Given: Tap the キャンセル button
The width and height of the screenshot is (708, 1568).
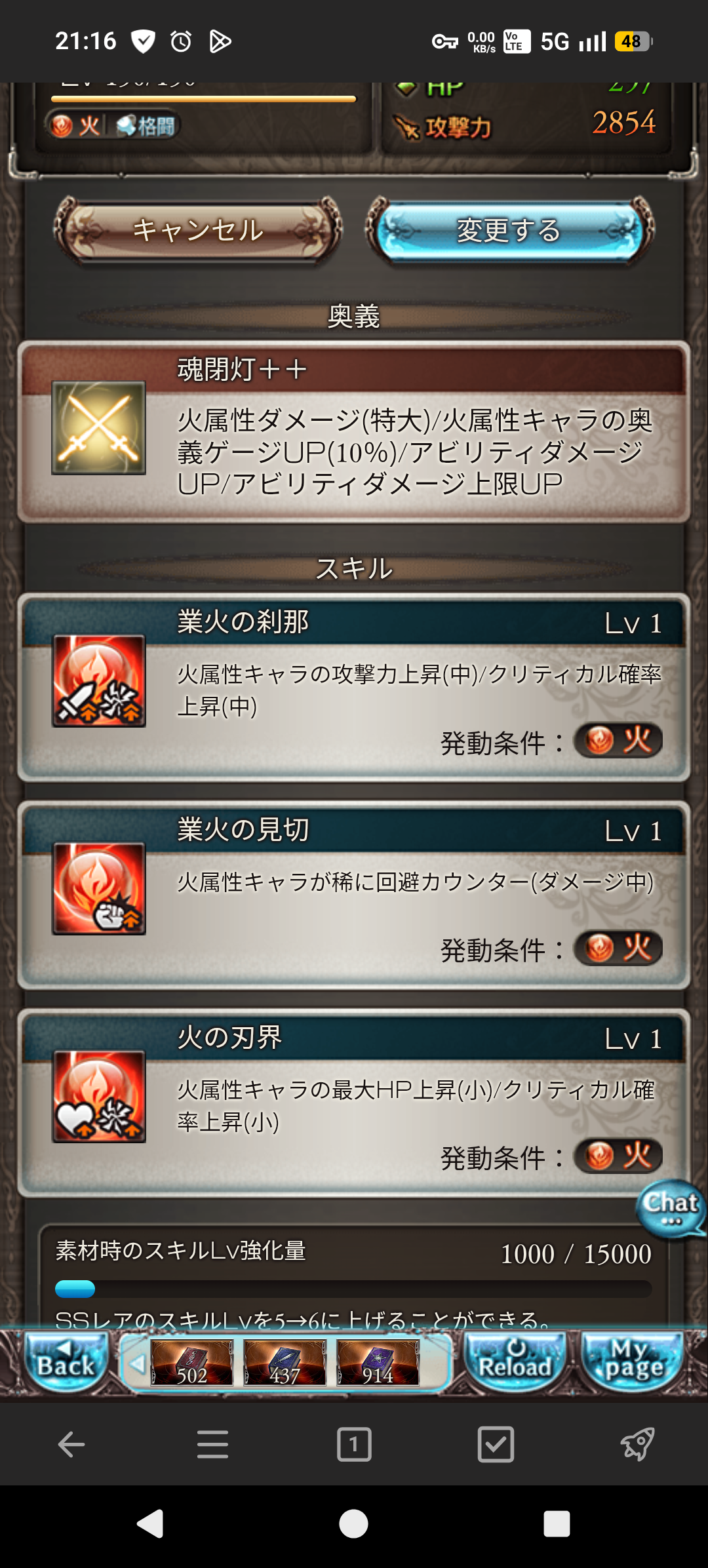Looking at the screenshot, I should pyautogui.click(x=197, y=230).
